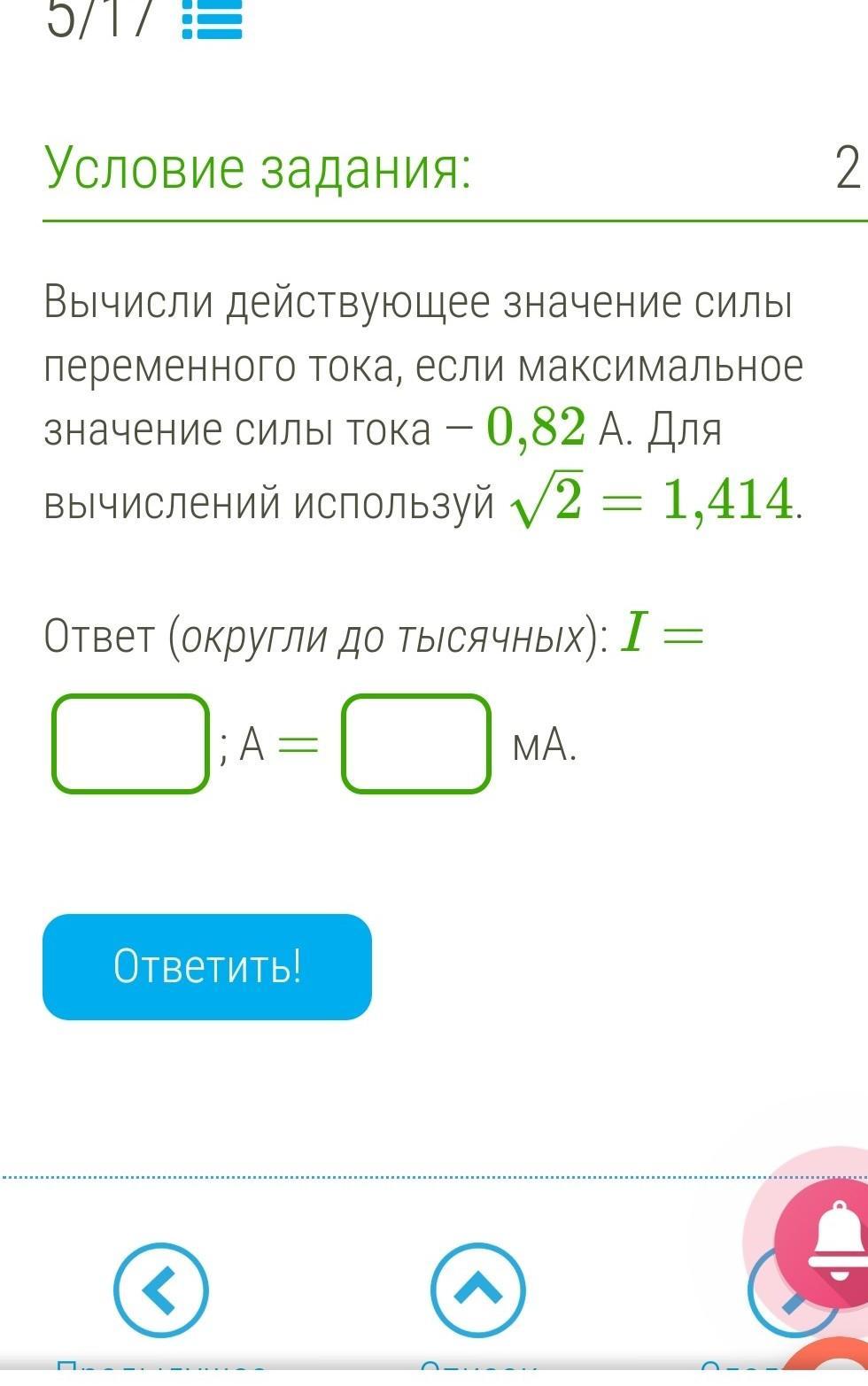Go to the previous task arrow
The height and width of the screenshot is (1386, 868).
tap(160, 1290)
